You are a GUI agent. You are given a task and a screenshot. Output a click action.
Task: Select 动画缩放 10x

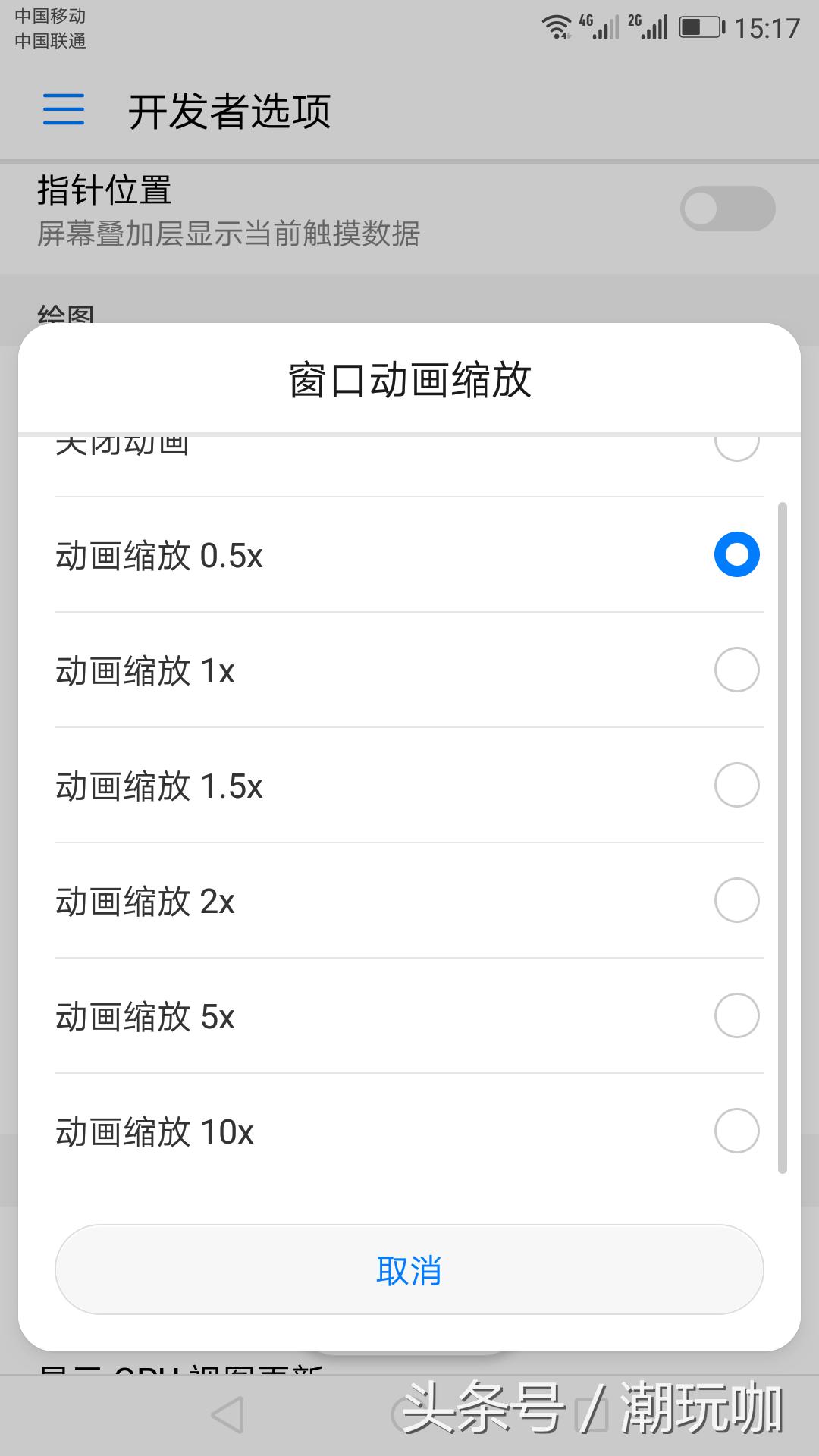point(409,1131)
